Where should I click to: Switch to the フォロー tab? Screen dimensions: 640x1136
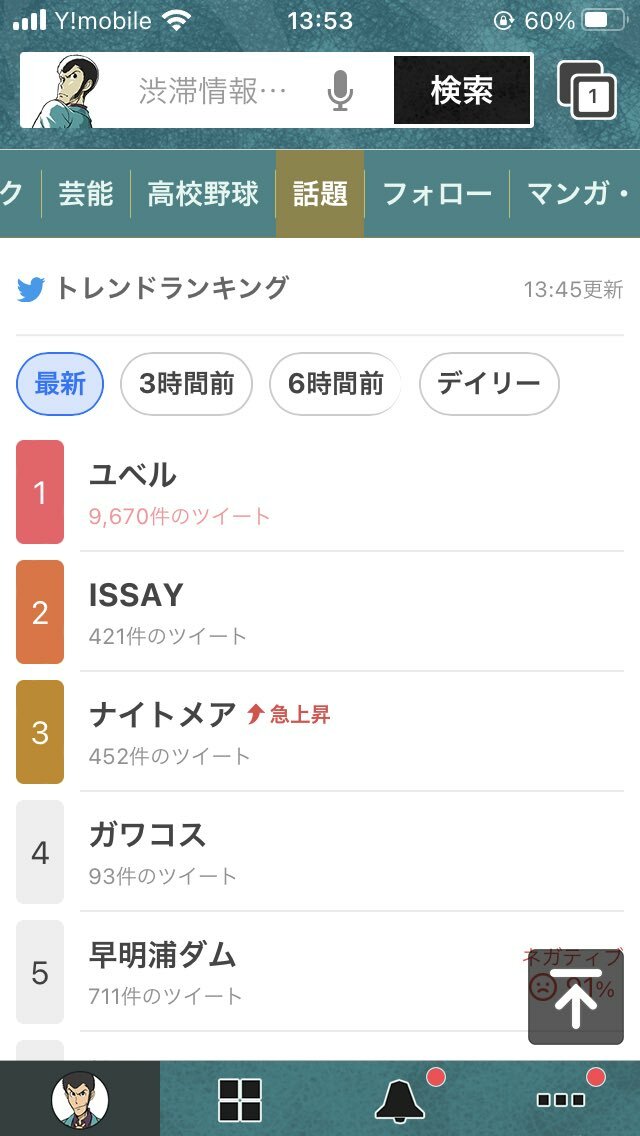(437, 194)
